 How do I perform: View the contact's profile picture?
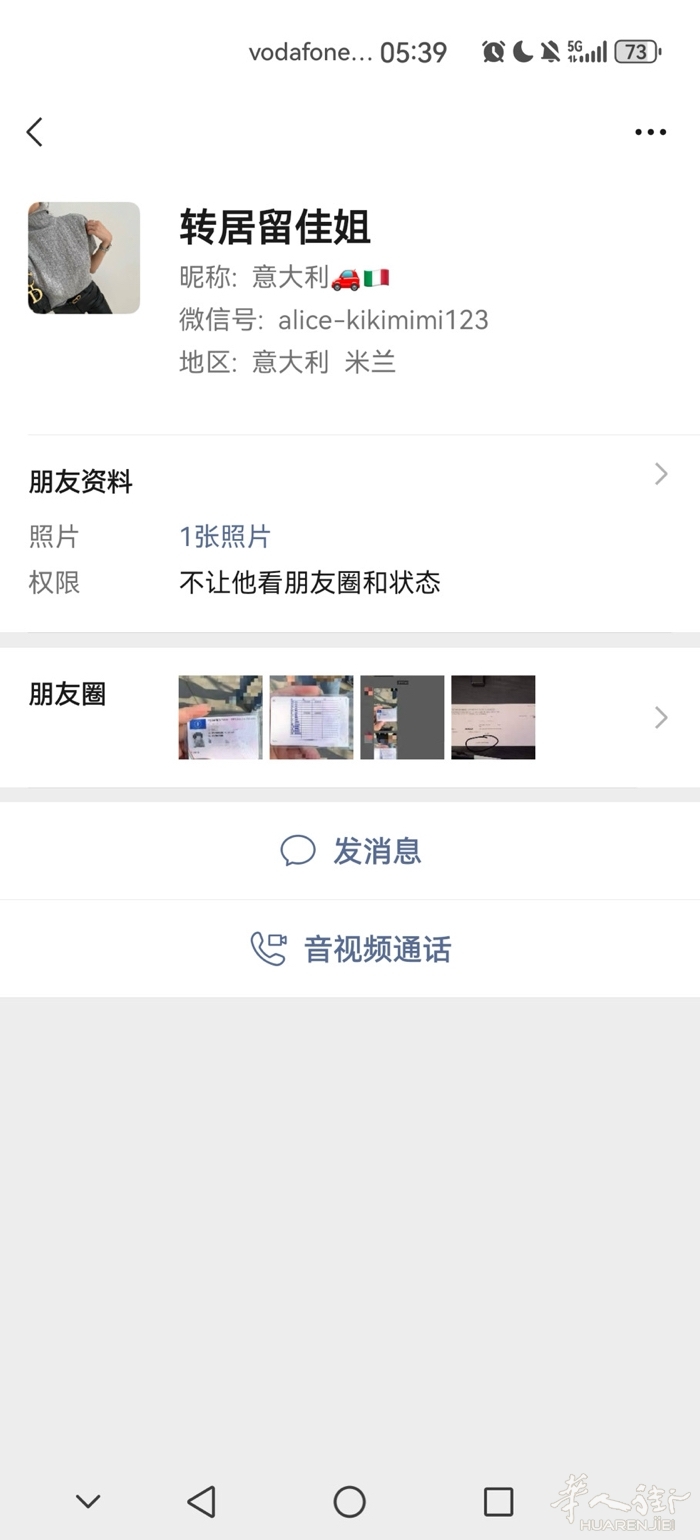[84, 258]
